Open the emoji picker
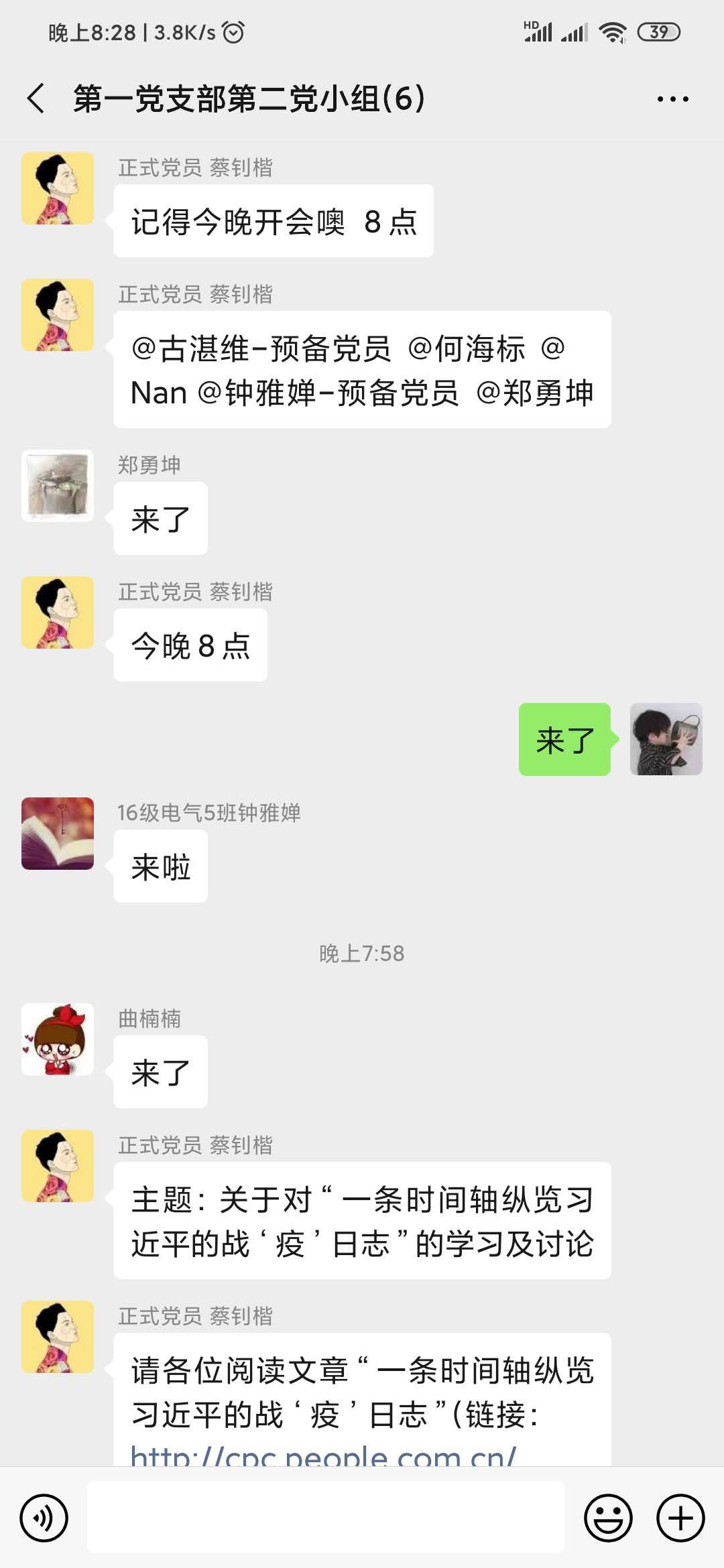Viewport: 724px width, 1568px height. 608,1518
